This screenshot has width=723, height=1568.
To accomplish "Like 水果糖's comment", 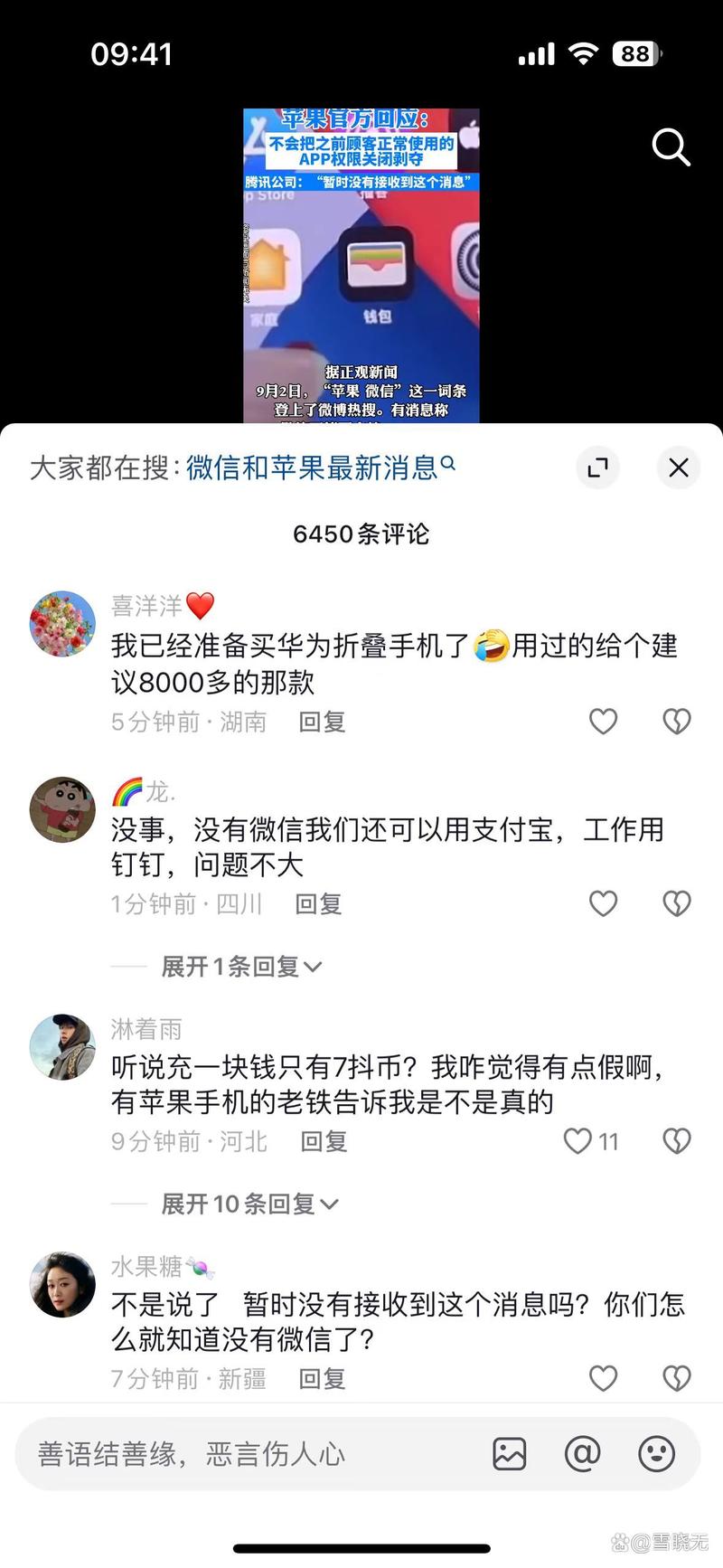I will pyautogui.click(x=603, y=1378).
